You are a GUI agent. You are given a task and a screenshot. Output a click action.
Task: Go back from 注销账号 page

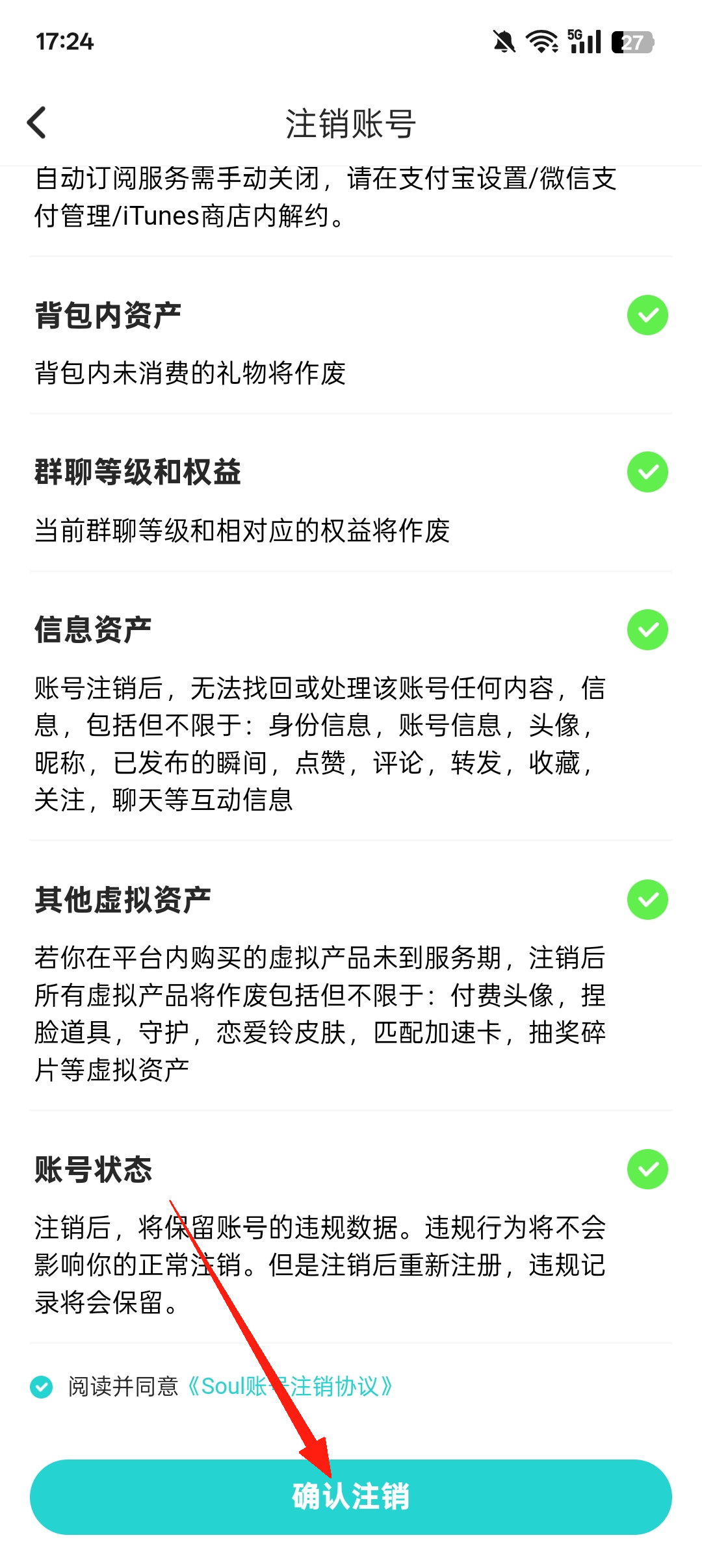[38, 123]
